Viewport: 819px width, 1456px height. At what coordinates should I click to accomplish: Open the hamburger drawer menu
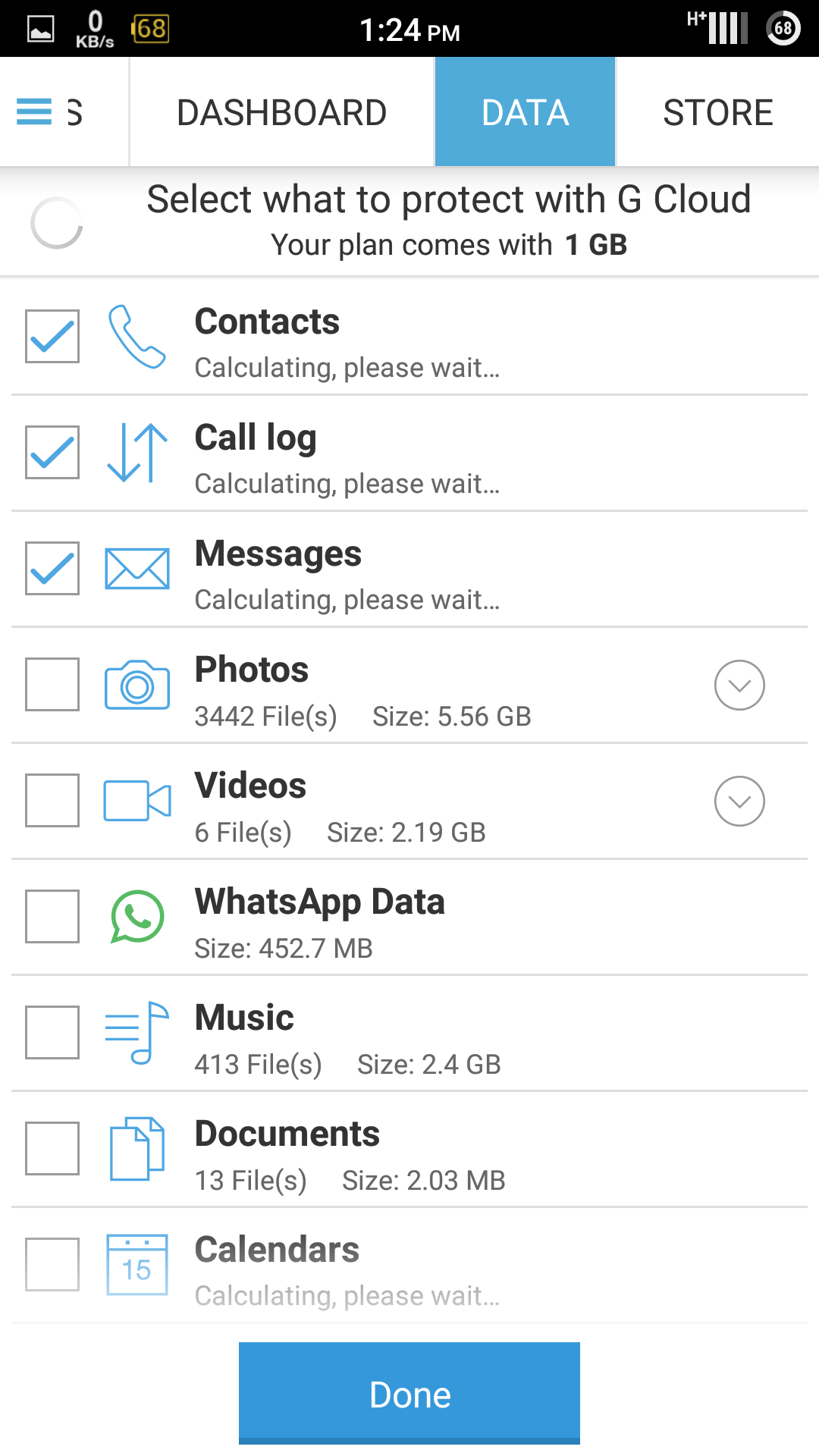(x=34, y=111)
